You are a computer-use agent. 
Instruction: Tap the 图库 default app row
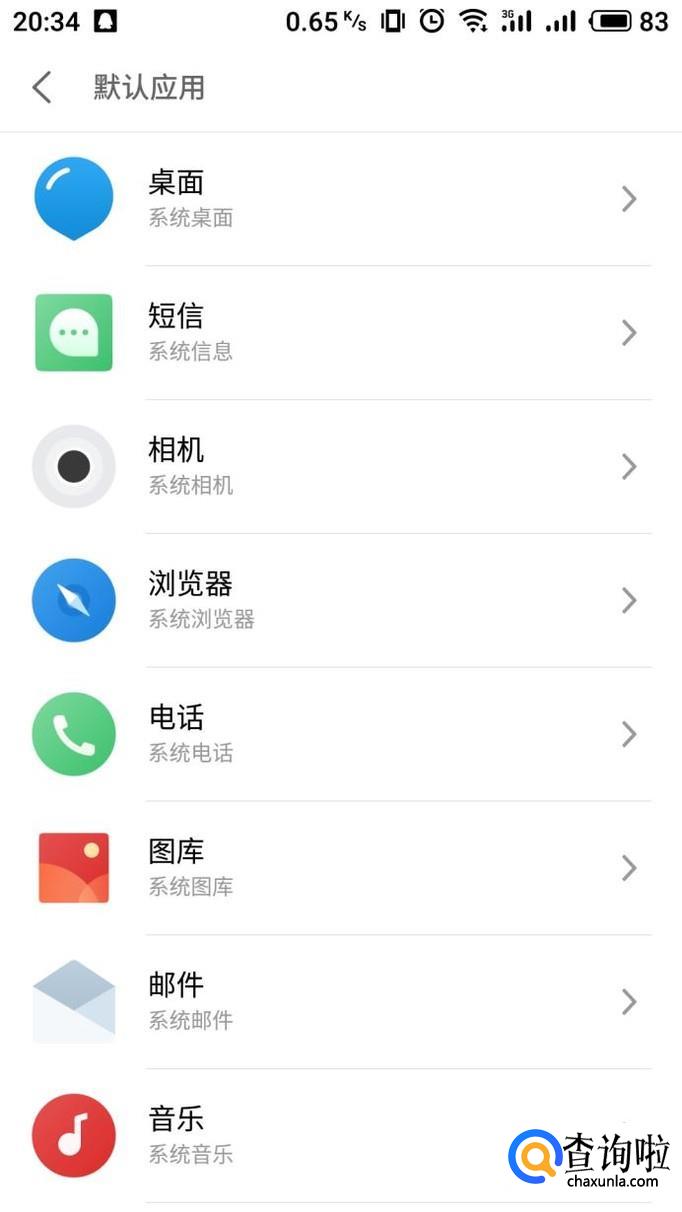(340, 868)
